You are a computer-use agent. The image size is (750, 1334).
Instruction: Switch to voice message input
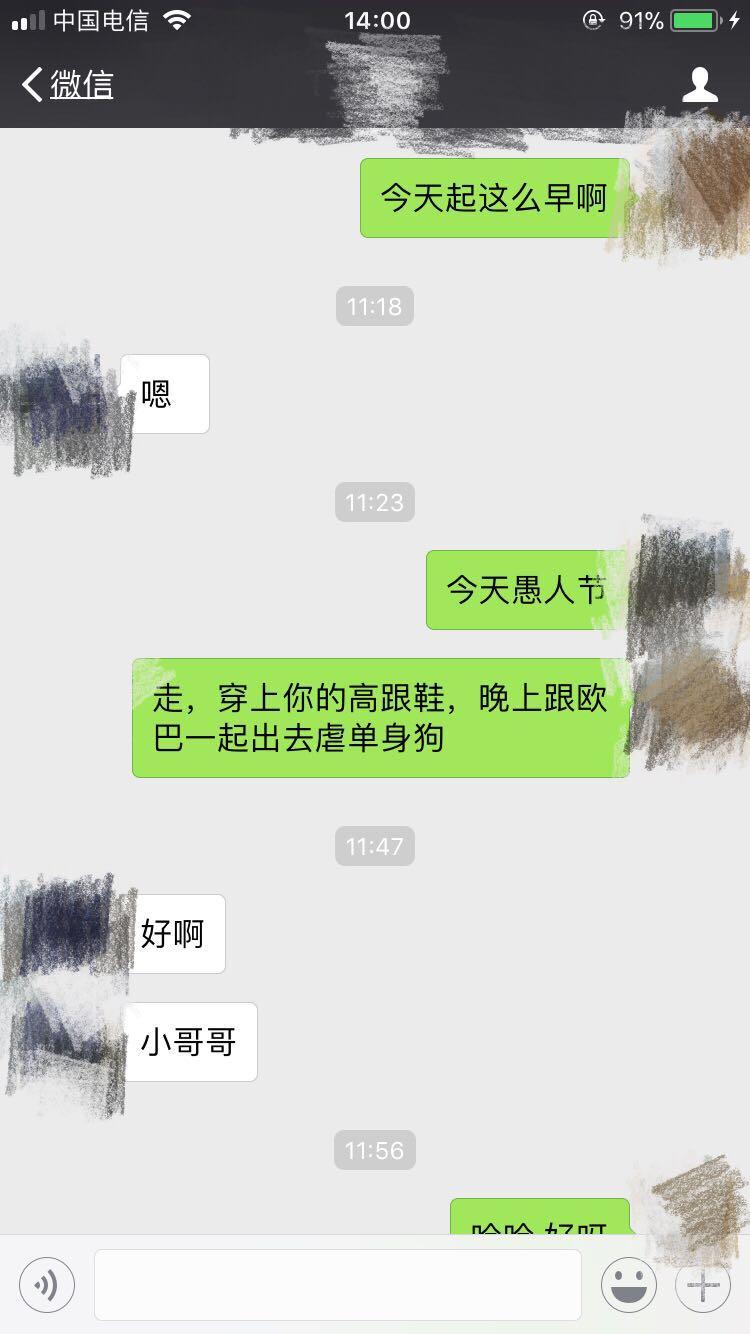coord(47,1284)
